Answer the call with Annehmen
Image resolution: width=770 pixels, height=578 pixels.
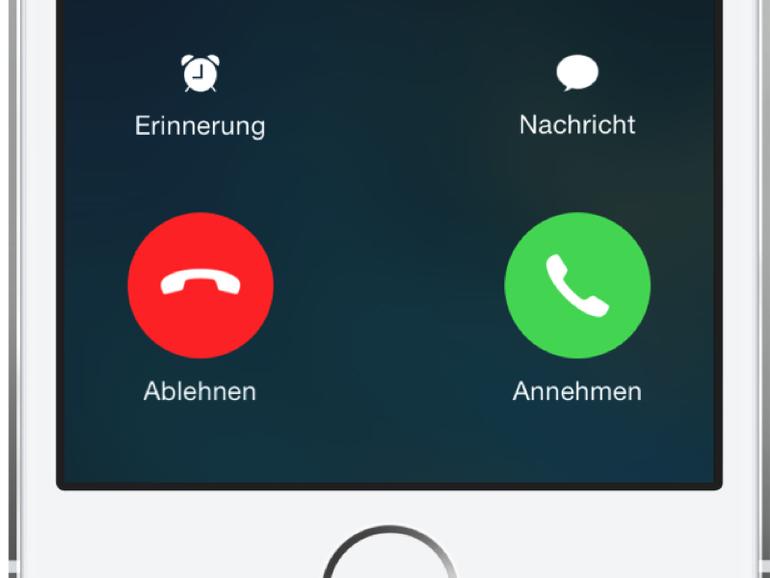[577, 286]
